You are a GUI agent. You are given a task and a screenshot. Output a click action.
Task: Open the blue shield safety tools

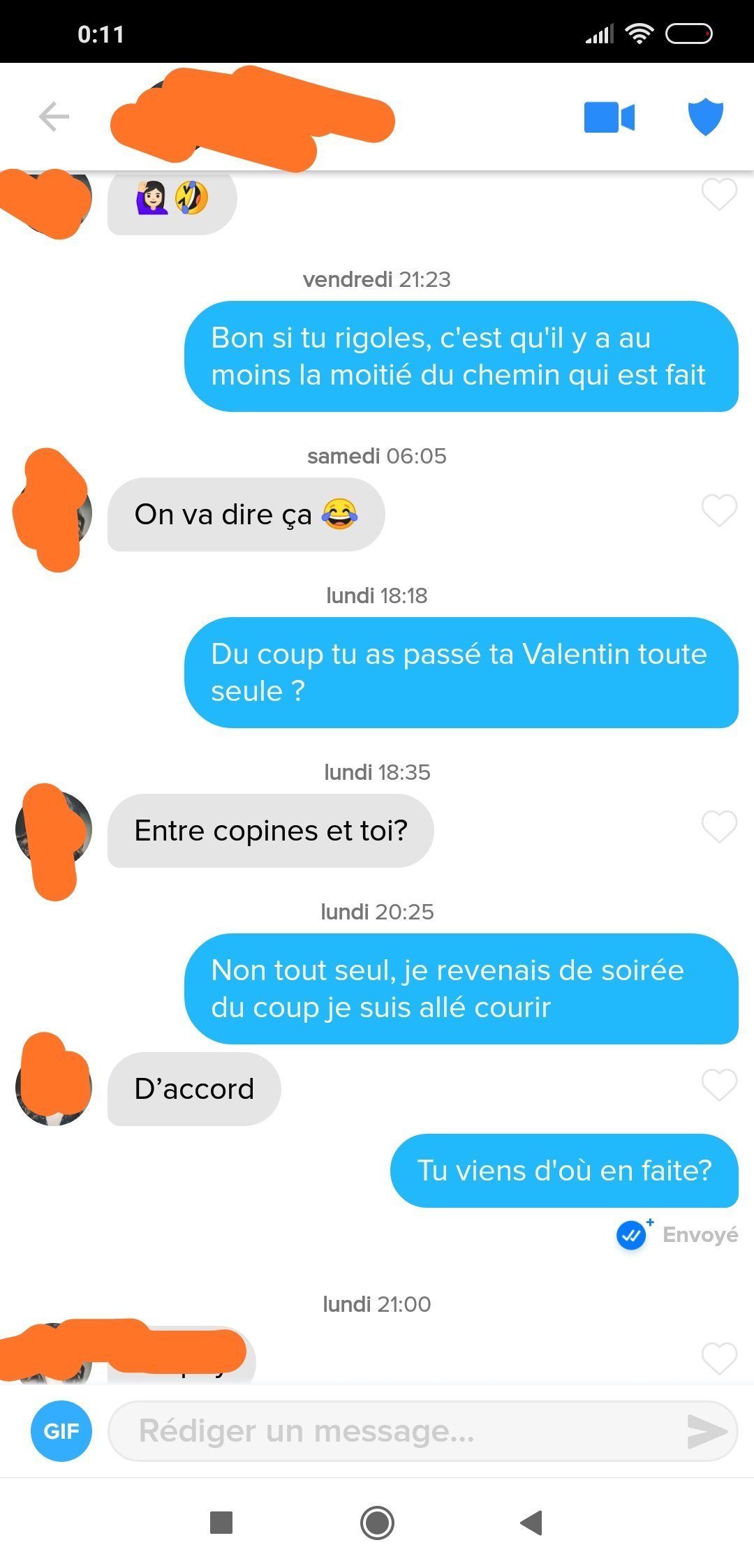pyautogui.click(x=705, y=117)
